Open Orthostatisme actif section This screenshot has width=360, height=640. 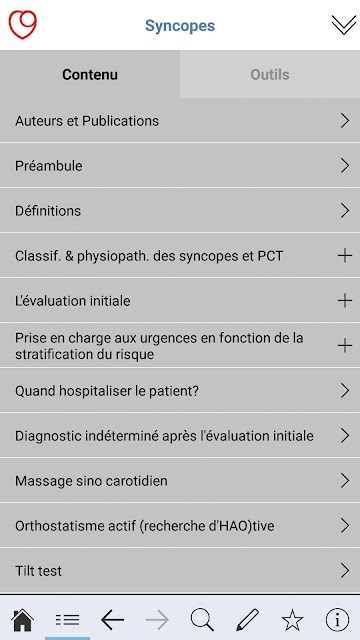[180, 525]
